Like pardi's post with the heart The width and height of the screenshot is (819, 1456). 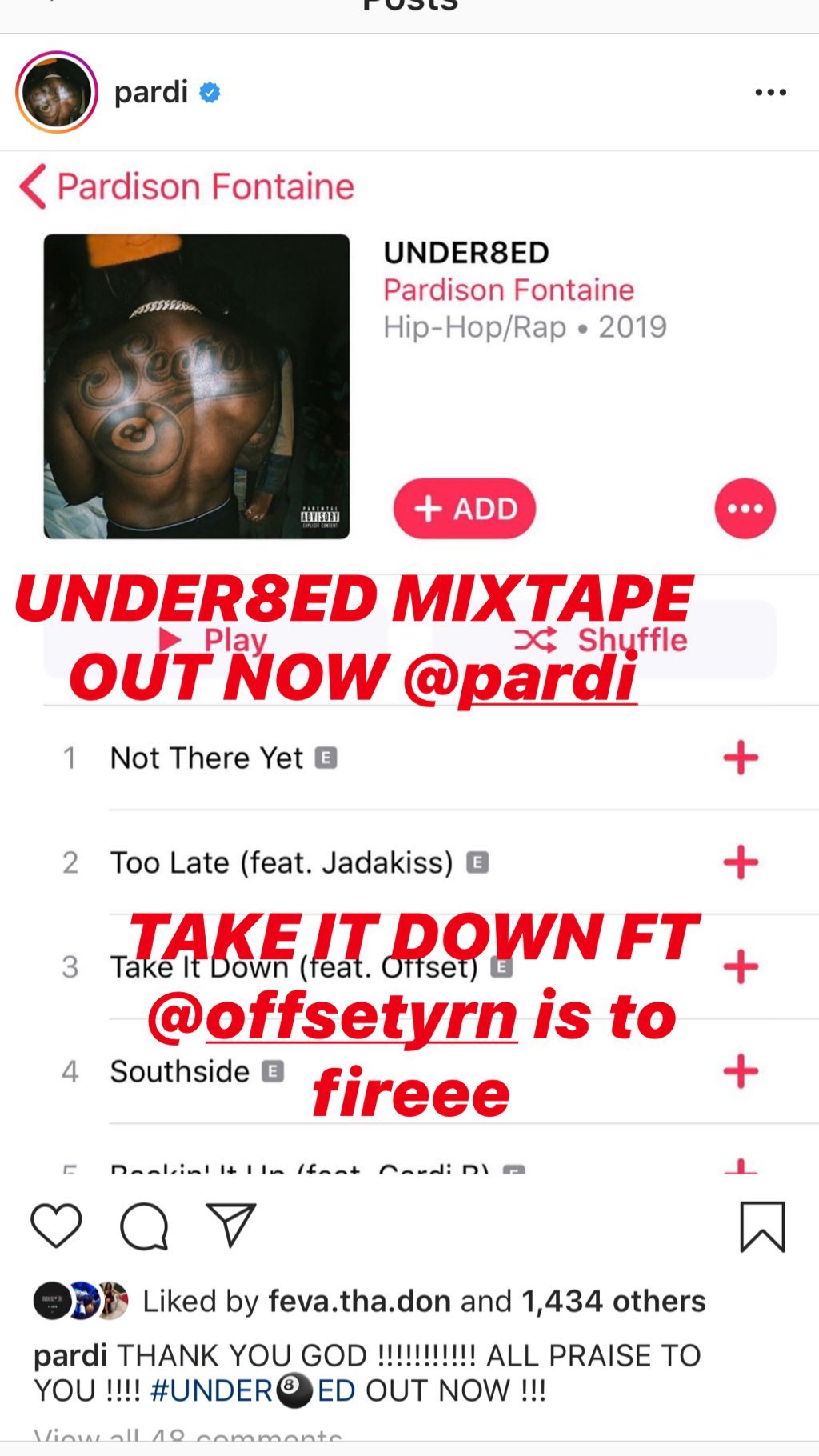(56, 1225)
